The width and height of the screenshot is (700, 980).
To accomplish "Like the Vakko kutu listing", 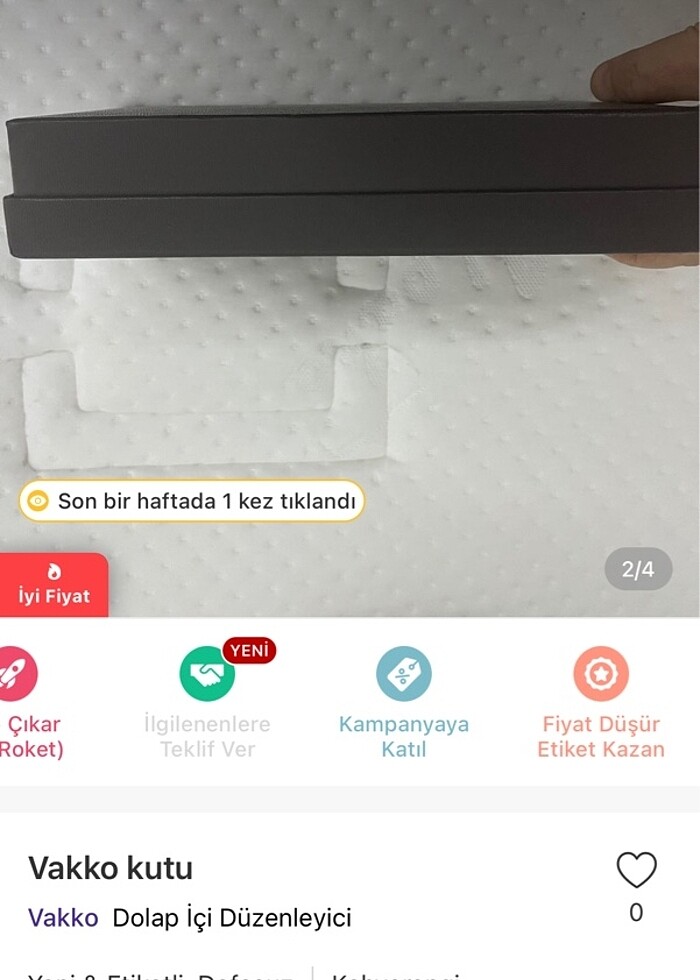I will (x=636, y=871).
